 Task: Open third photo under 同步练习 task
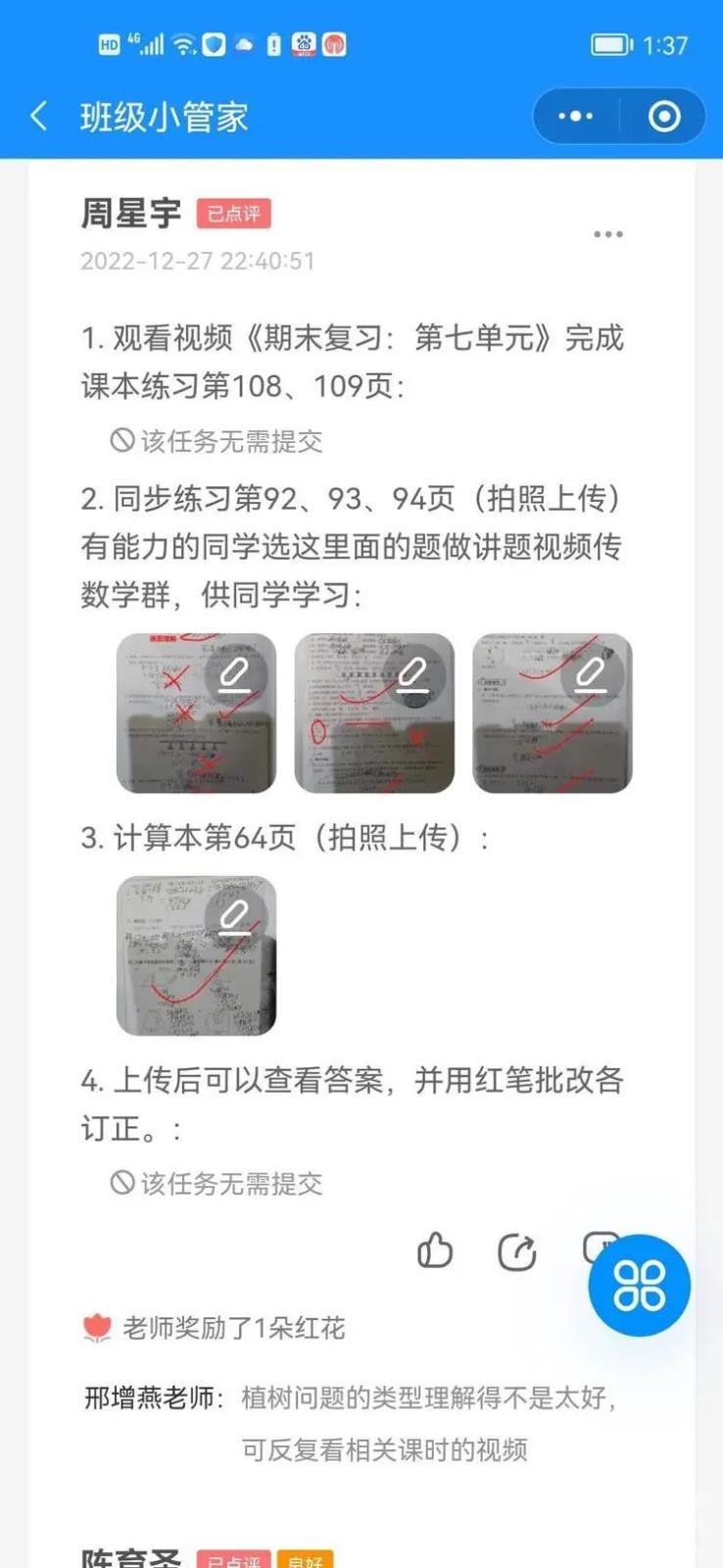553,712
